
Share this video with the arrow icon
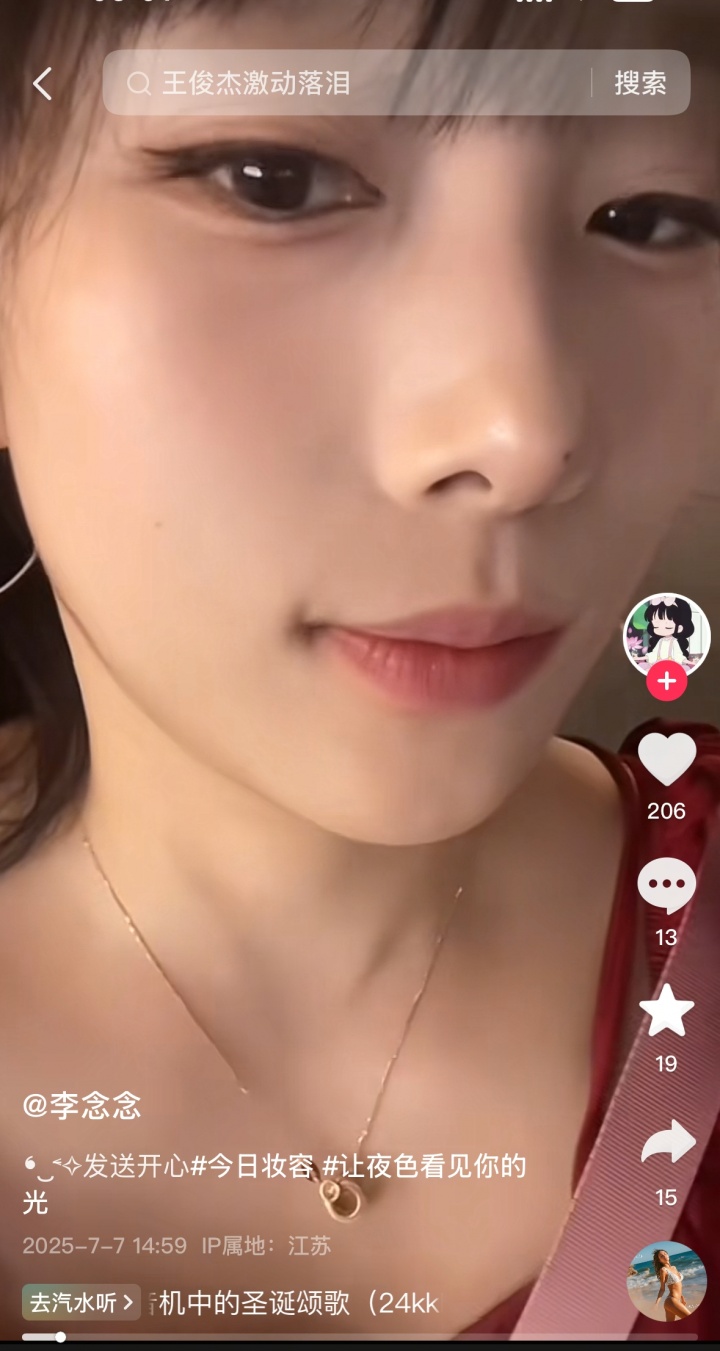pos(666,1143)
